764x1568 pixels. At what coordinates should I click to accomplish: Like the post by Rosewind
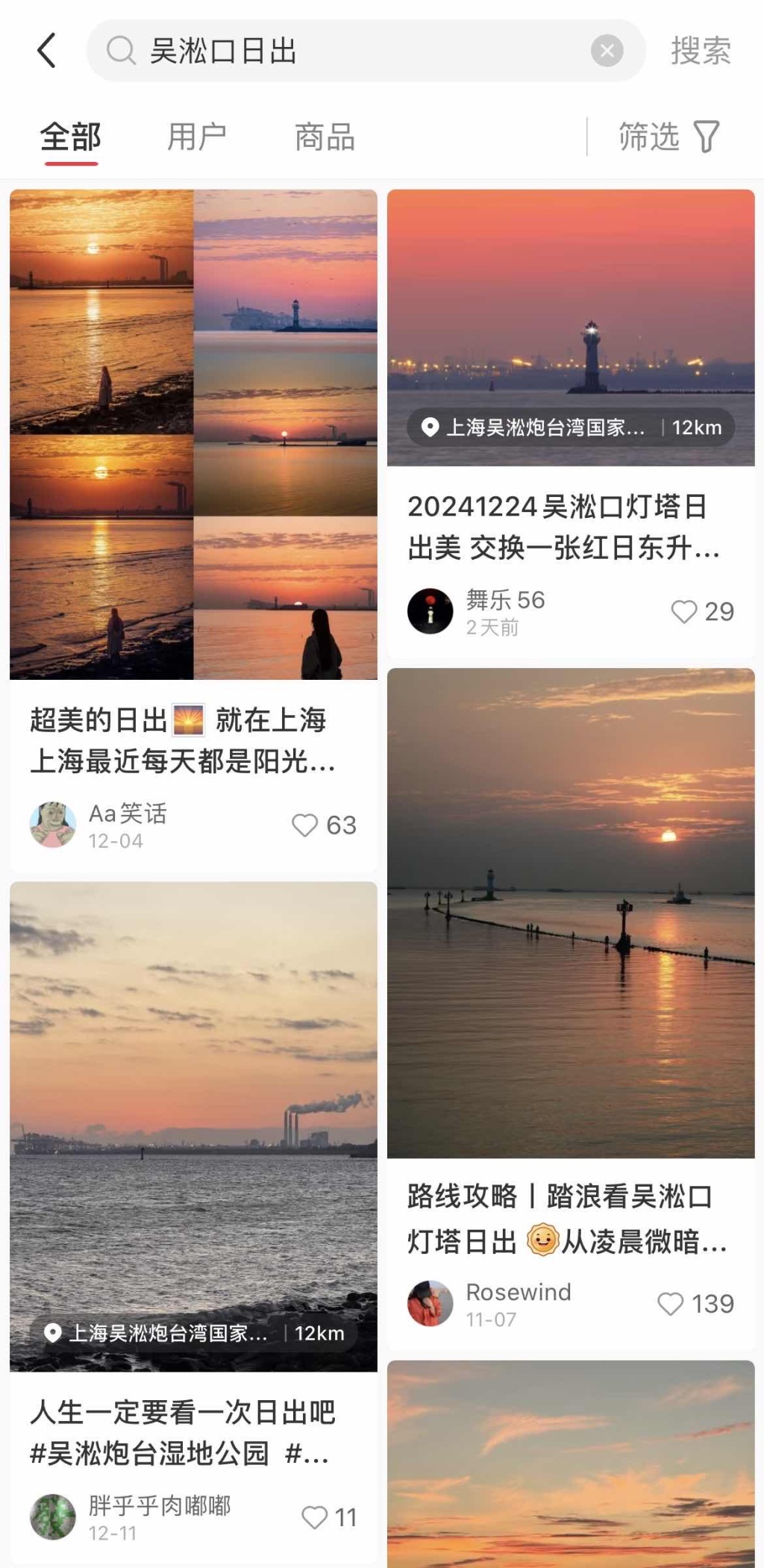coord(670,1304)
